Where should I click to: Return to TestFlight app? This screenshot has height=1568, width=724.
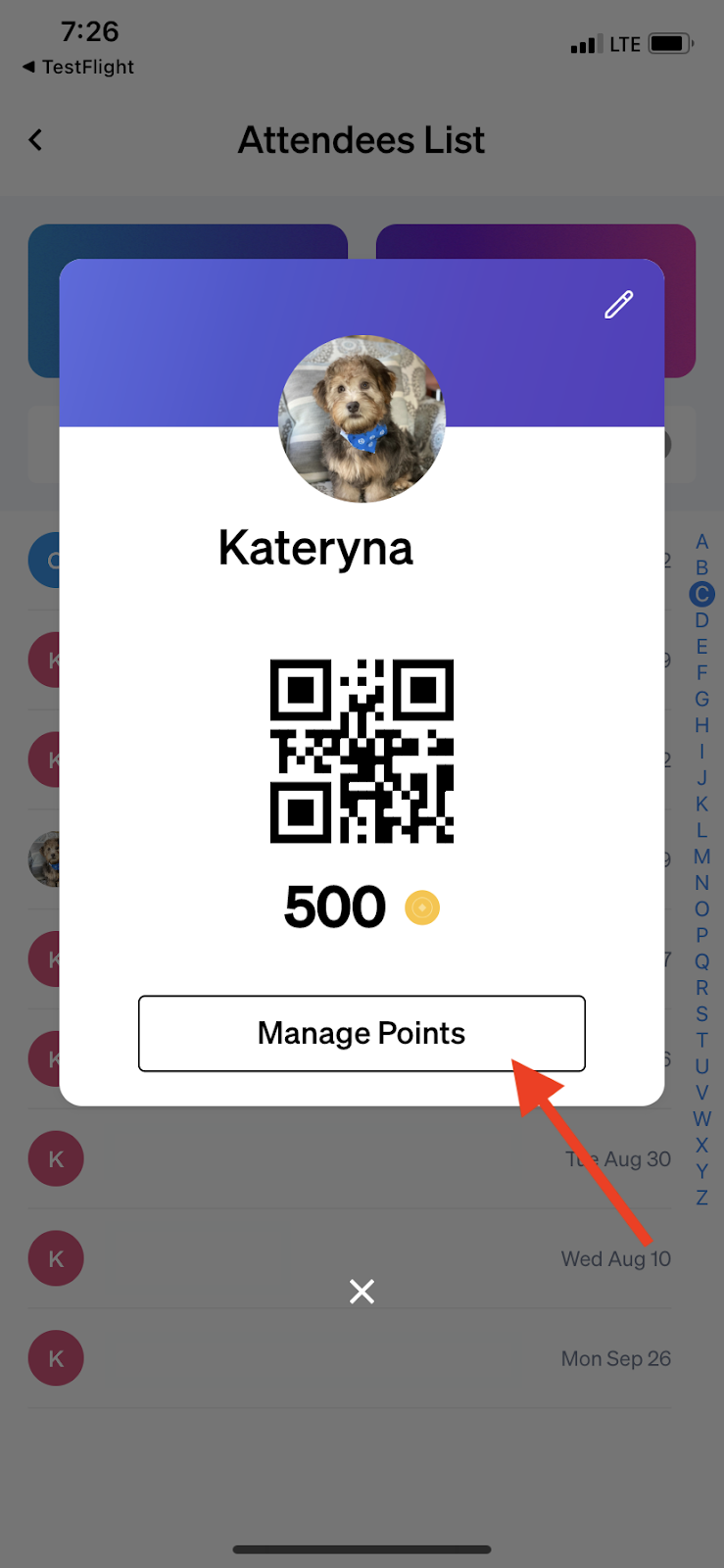(x=77, y=68)
